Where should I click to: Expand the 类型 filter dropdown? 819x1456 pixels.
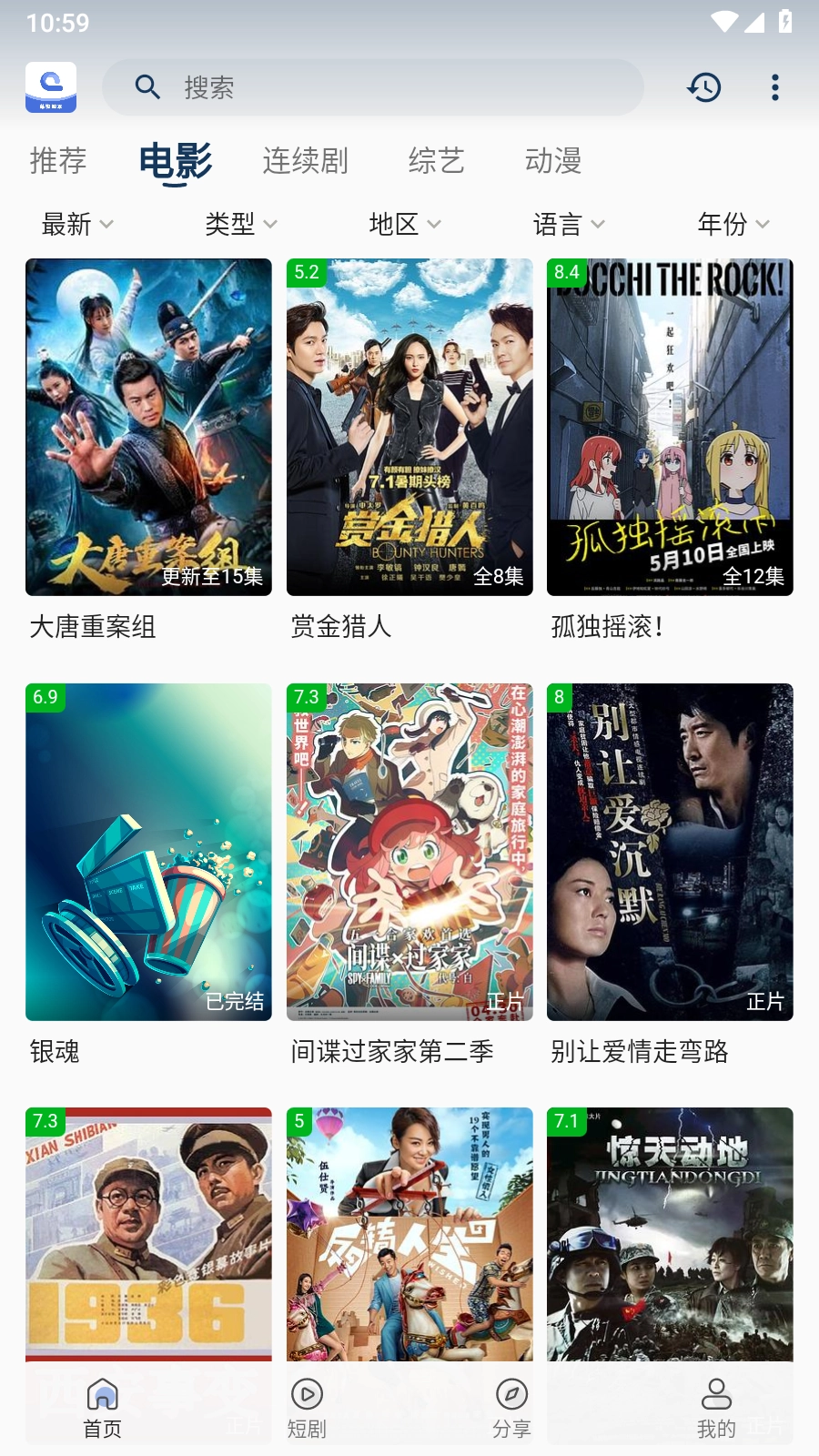(x=241, y=224)
